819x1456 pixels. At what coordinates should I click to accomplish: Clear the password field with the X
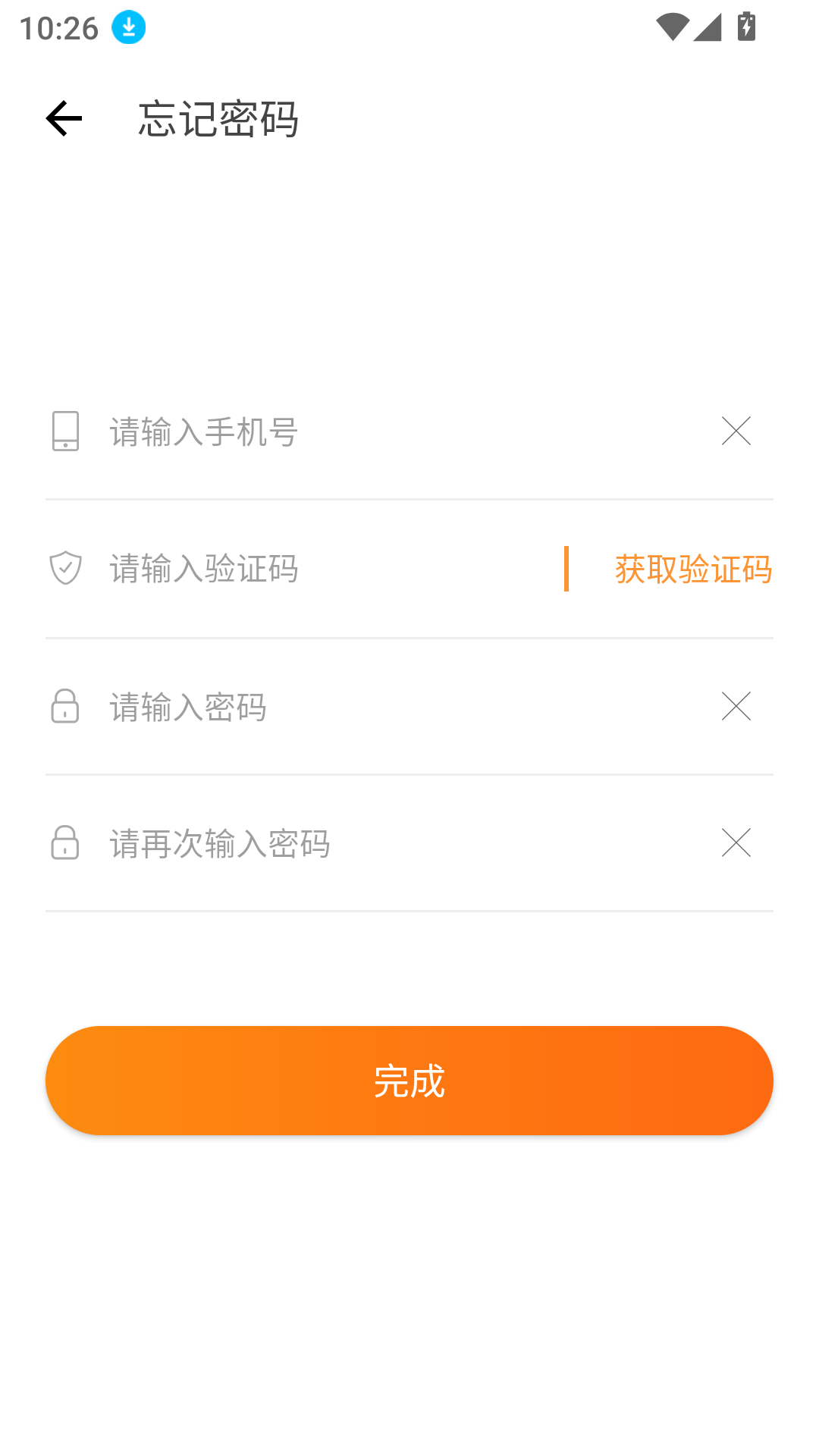(x=736, y=707)
